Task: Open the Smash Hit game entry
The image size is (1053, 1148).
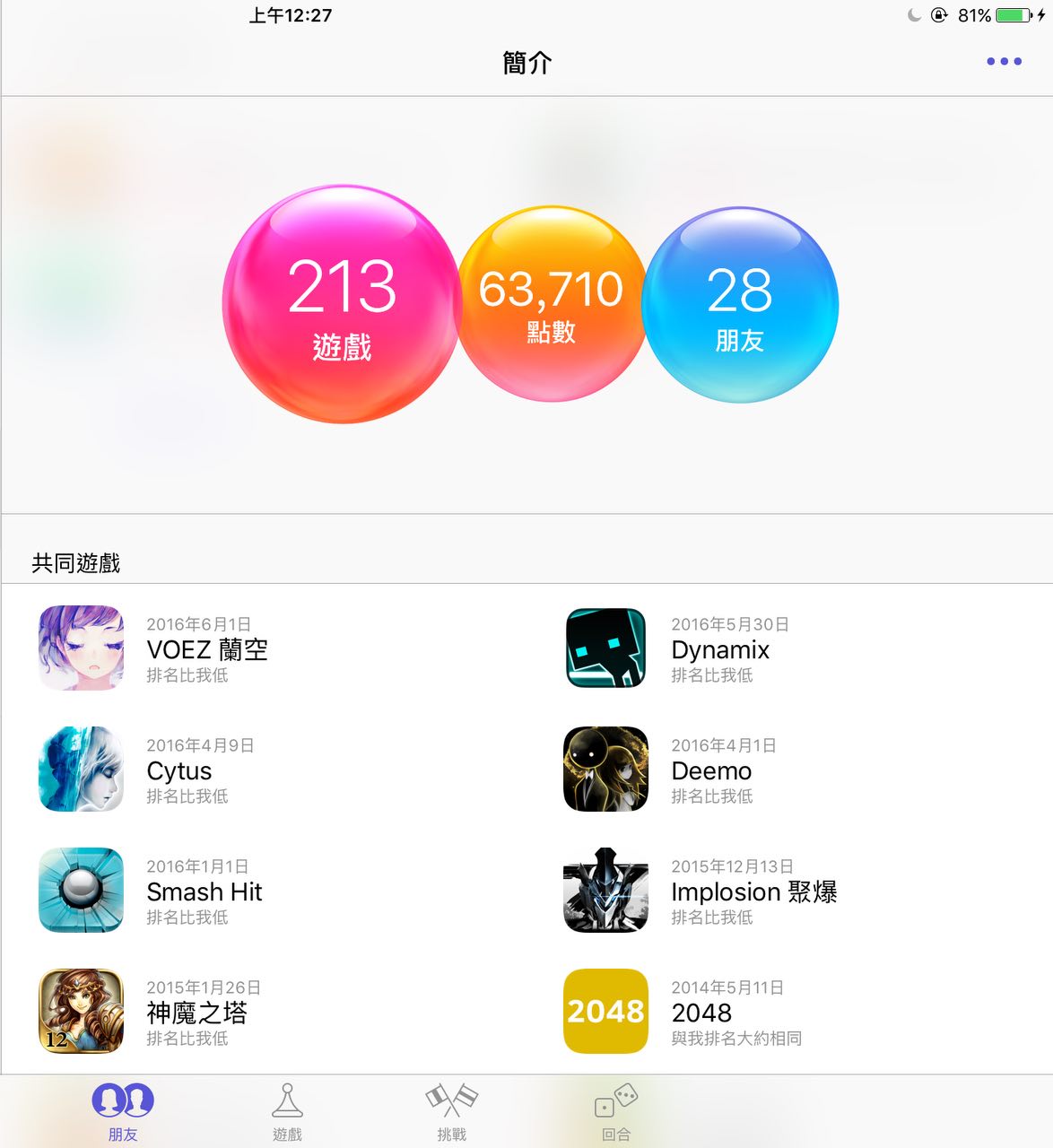Action: click(x=204, y=891)
